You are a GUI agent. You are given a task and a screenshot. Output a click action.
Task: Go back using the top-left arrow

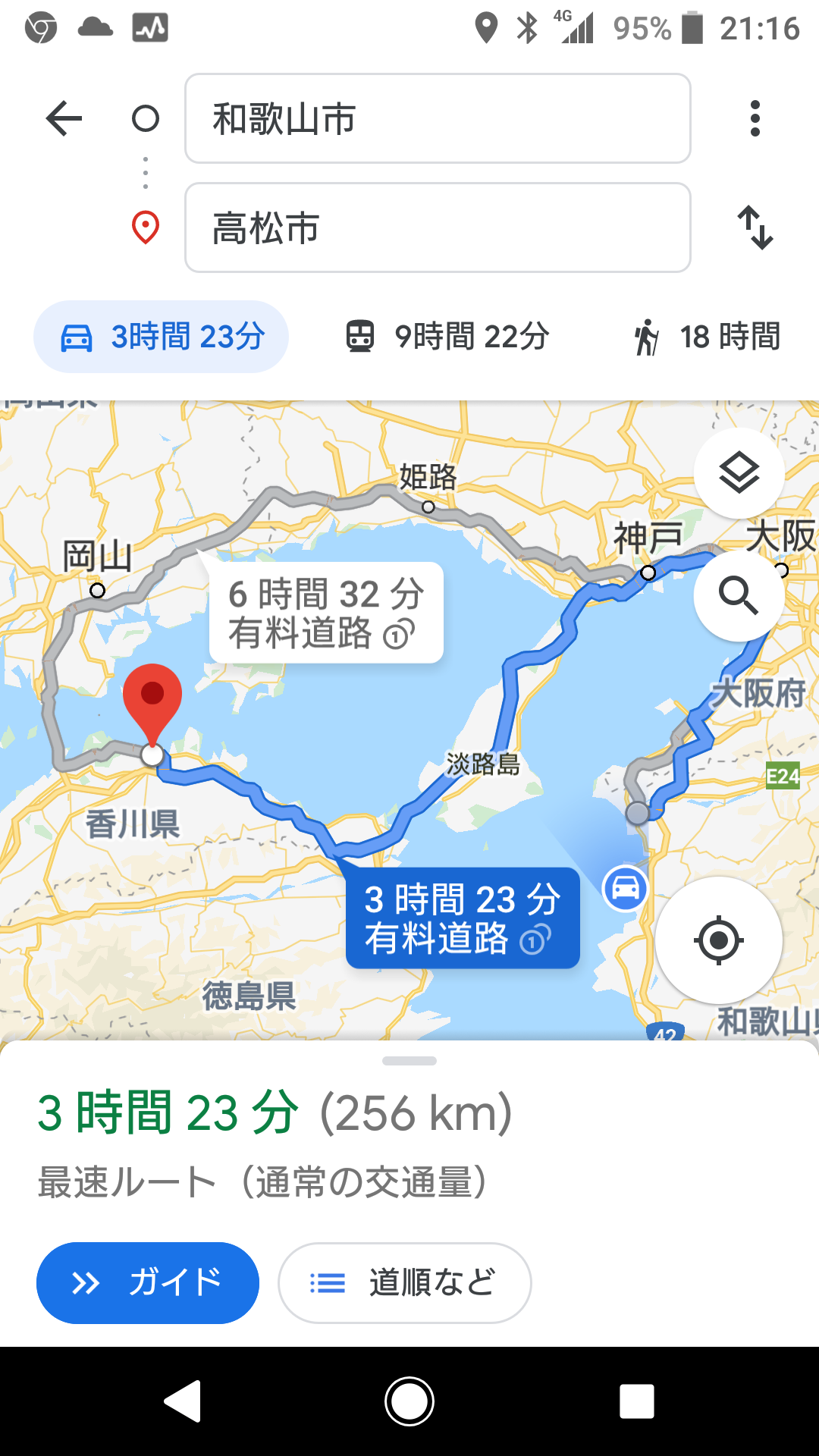coord(64,118)
